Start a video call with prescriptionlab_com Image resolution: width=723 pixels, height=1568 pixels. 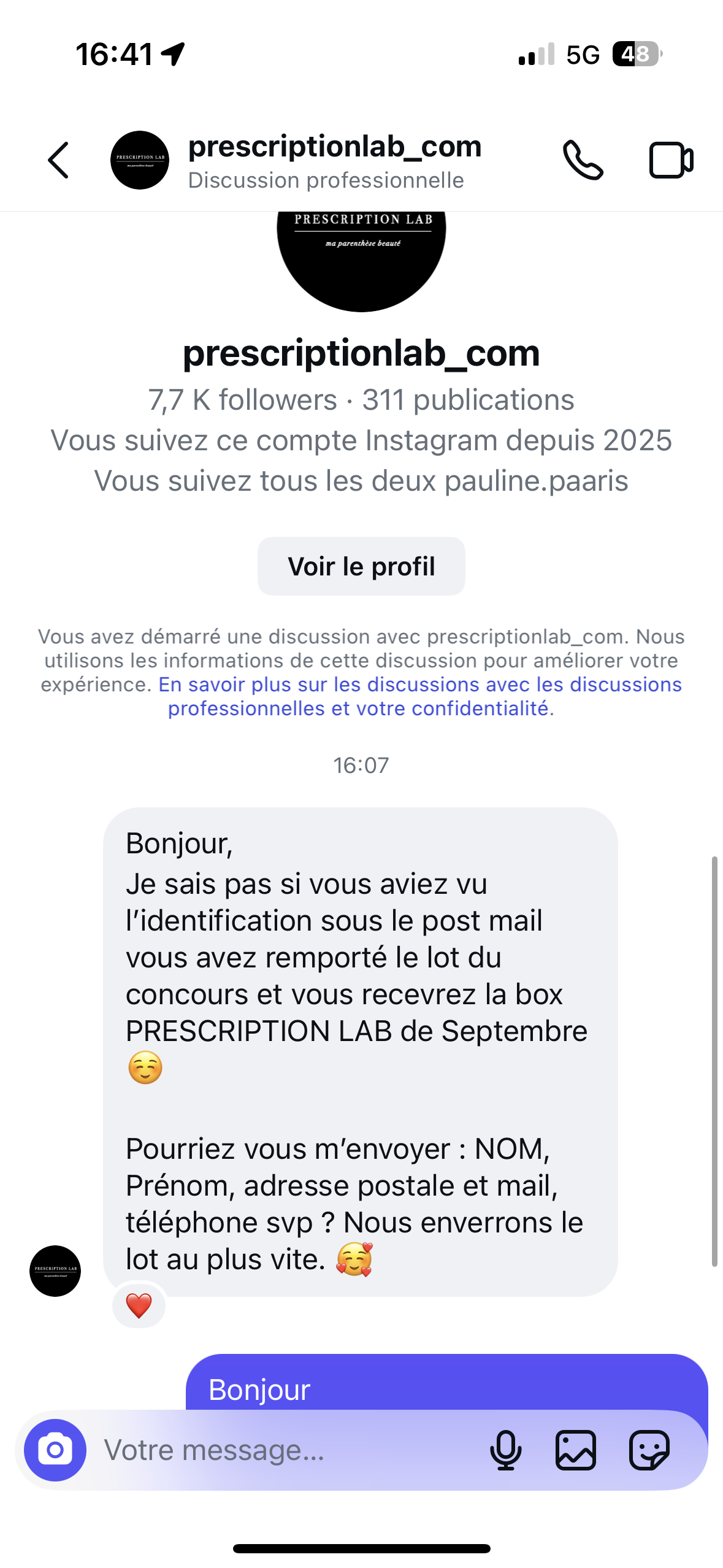pyautogui.click(x=671, y=161)
